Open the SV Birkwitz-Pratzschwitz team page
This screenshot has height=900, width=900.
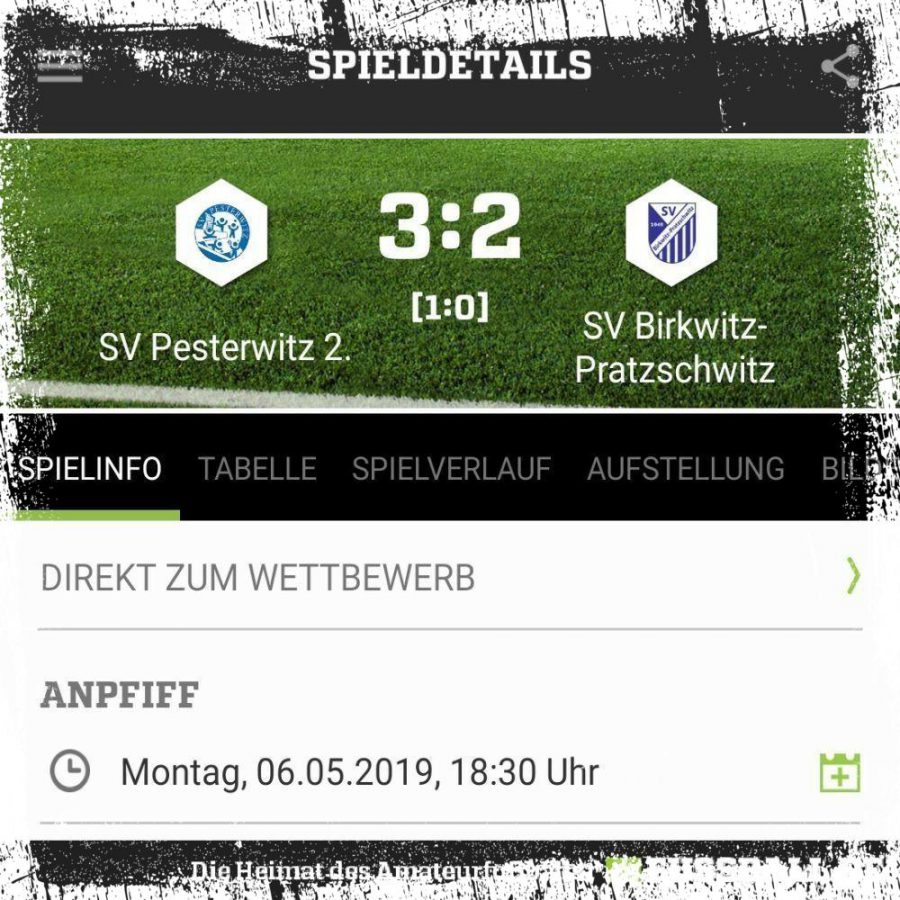671,233
